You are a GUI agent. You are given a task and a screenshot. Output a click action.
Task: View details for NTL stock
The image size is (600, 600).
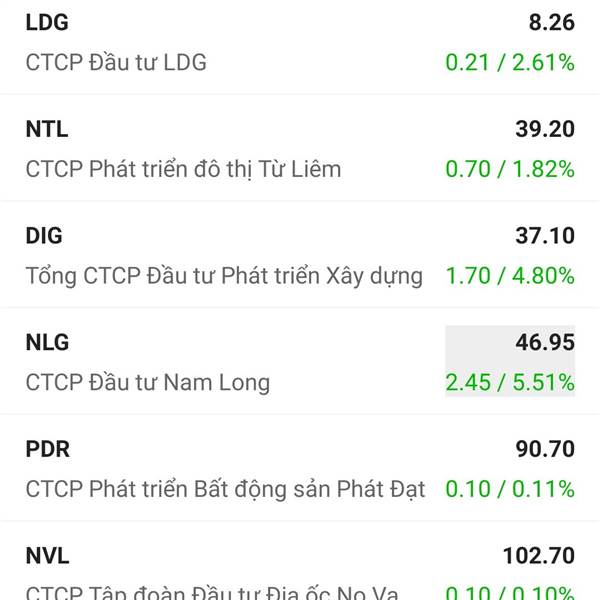(x=300, y=149)
